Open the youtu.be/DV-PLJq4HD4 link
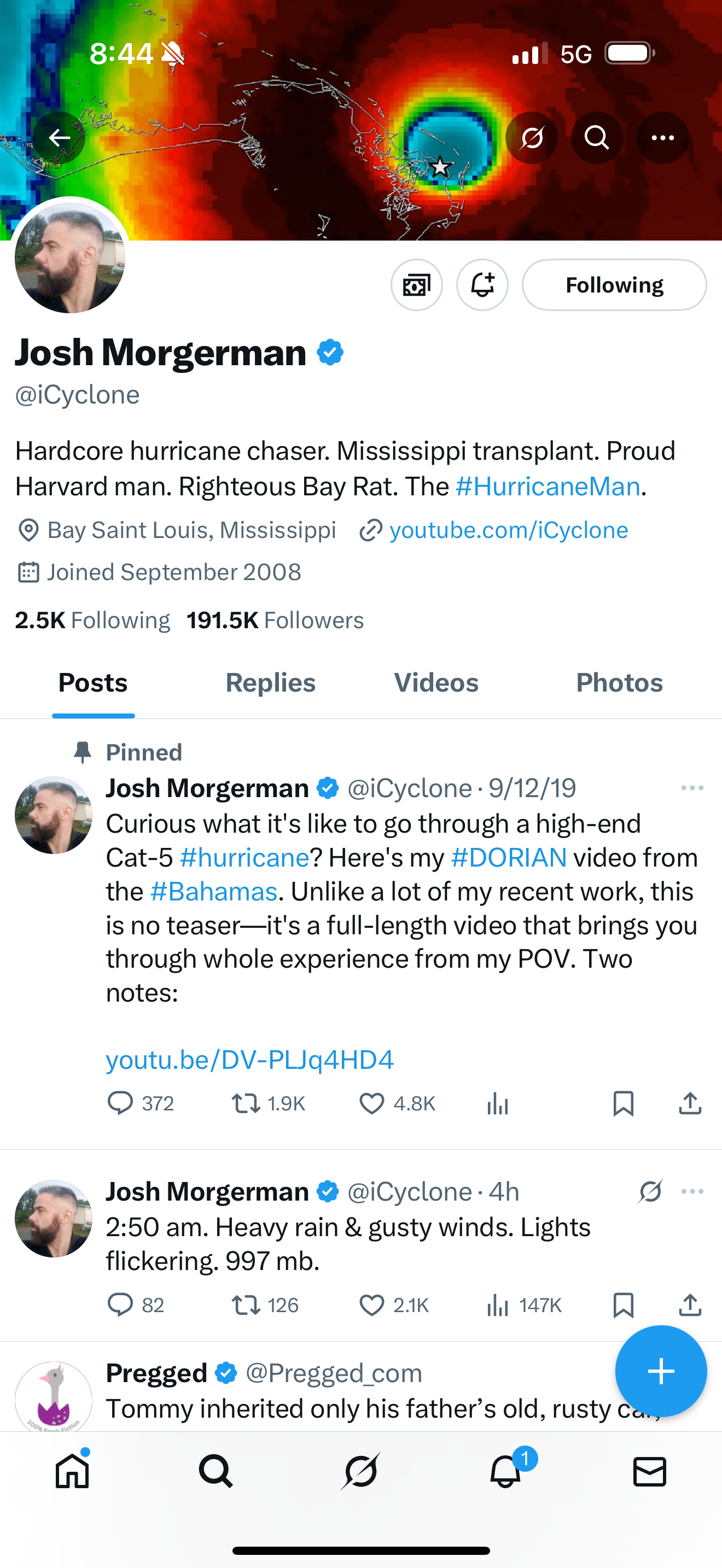Viewport: 722px width, 1568px height. [249, 1060]
